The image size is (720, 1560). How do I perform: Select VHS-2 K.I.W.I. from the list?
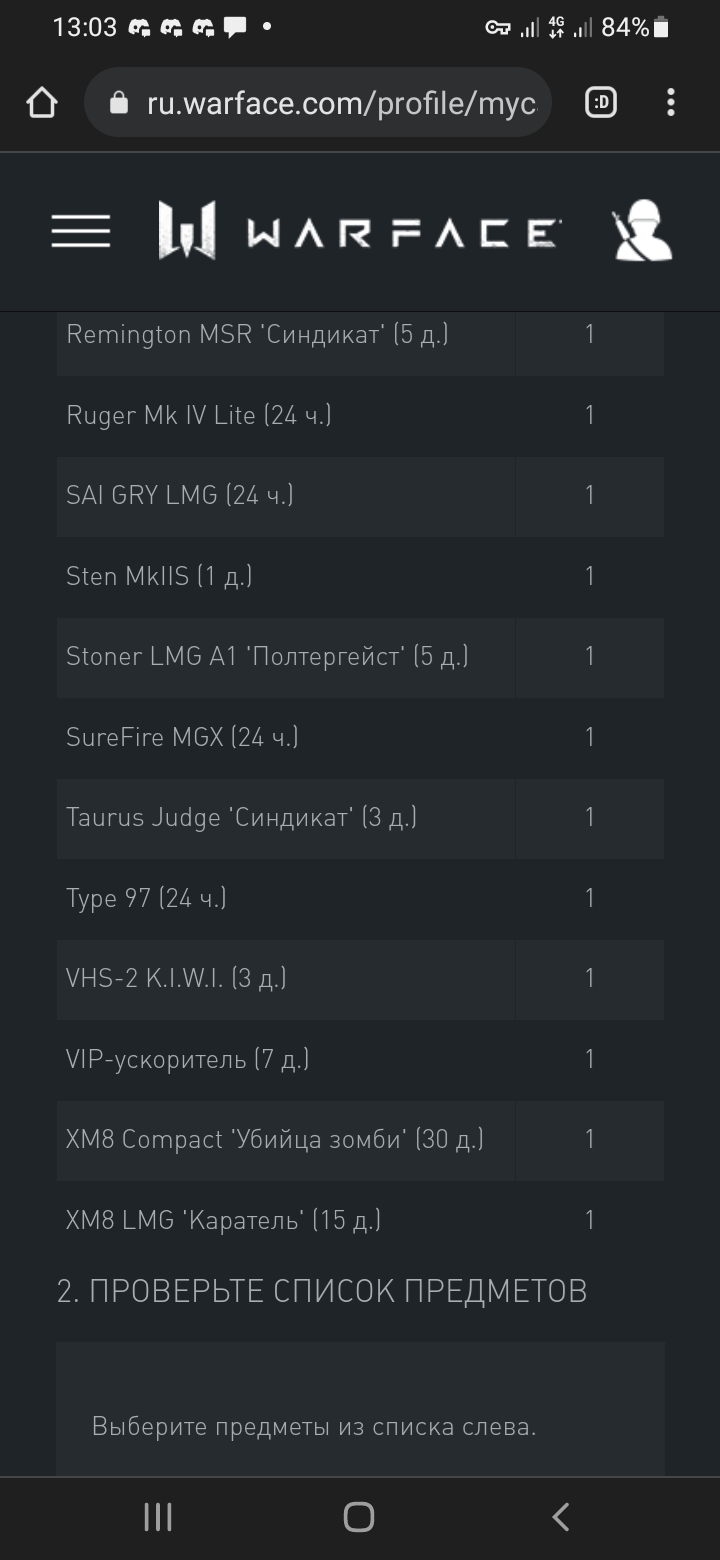click(x=360, y=979)
